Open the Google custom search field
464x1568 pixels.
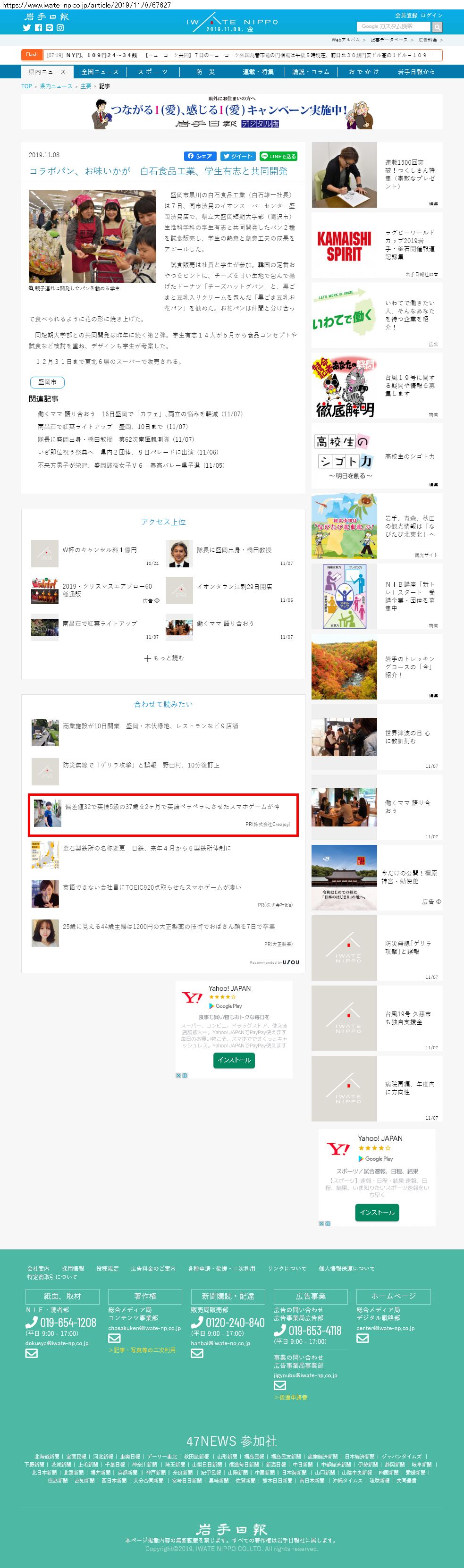pyautogui.click(x=393, y=26)
